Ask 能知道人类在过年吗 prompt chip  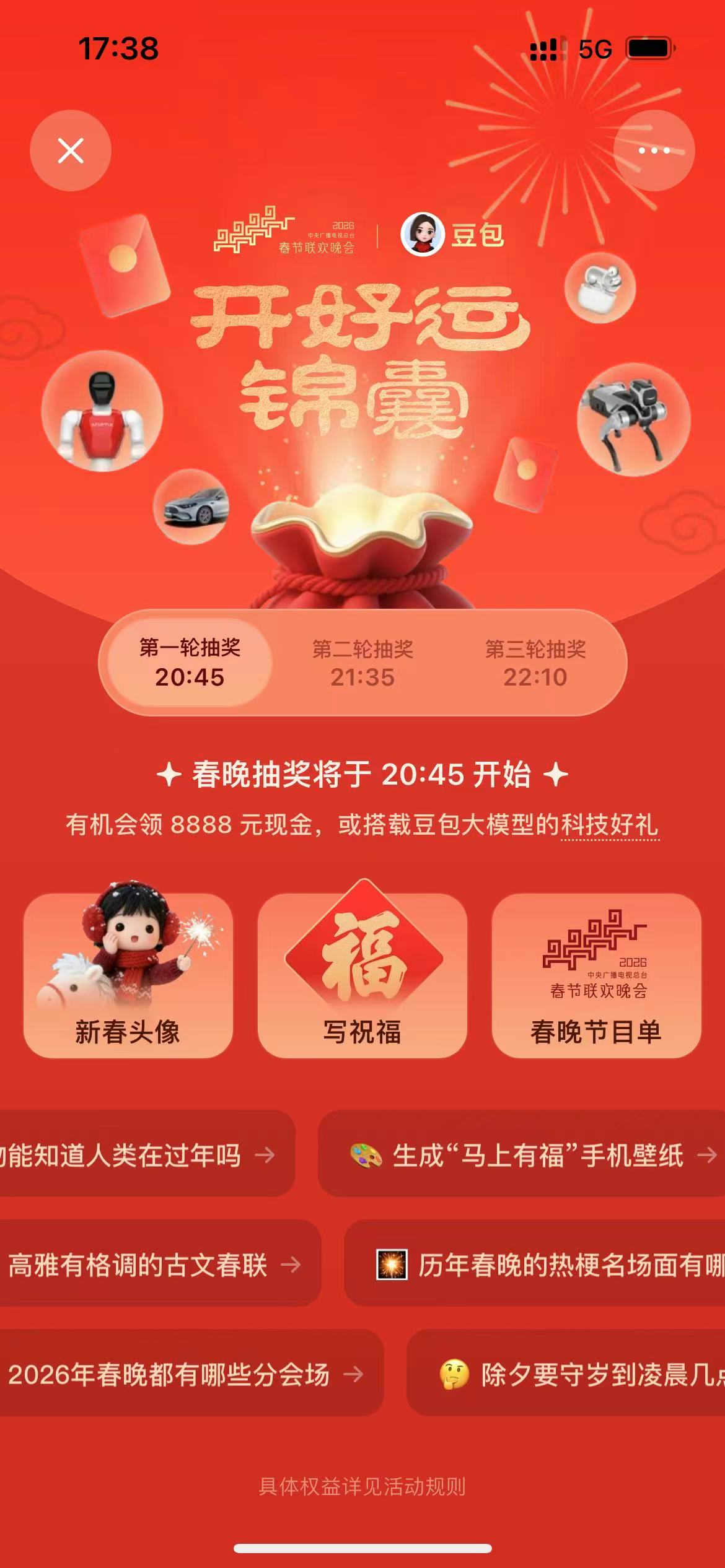coord(136,1155)
